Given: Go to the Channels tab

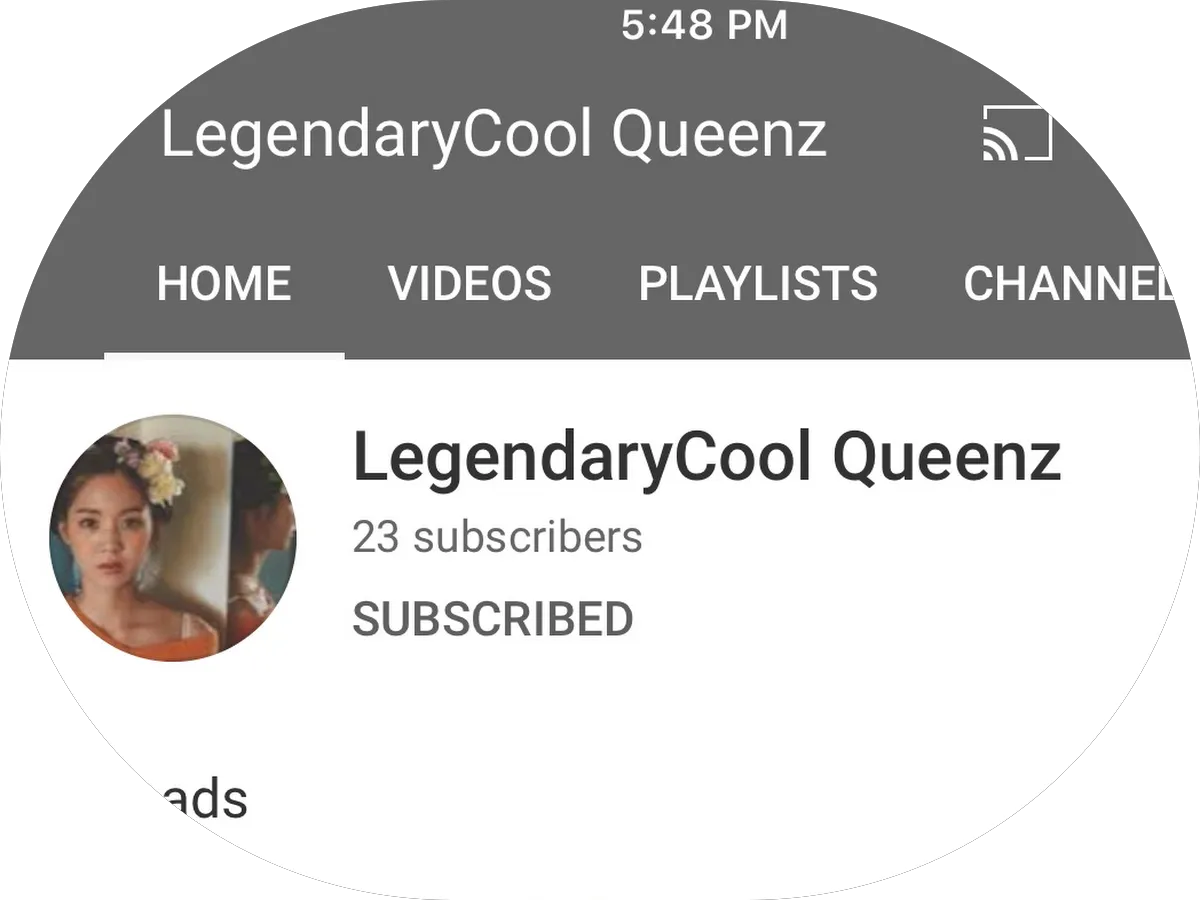Looking at the screenshot, I should 1066,284.
